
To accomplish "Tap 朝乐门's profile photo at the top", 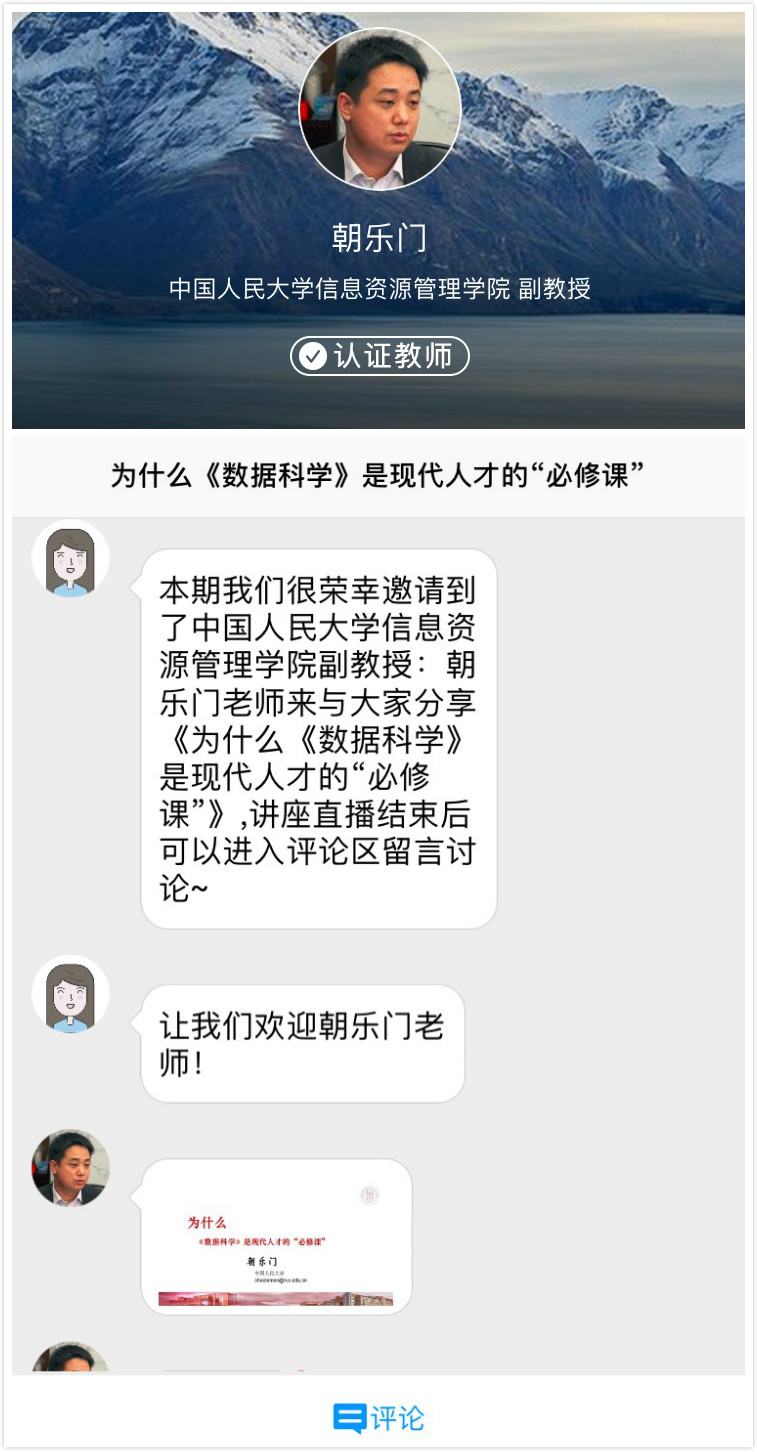I will click(379, 108).
